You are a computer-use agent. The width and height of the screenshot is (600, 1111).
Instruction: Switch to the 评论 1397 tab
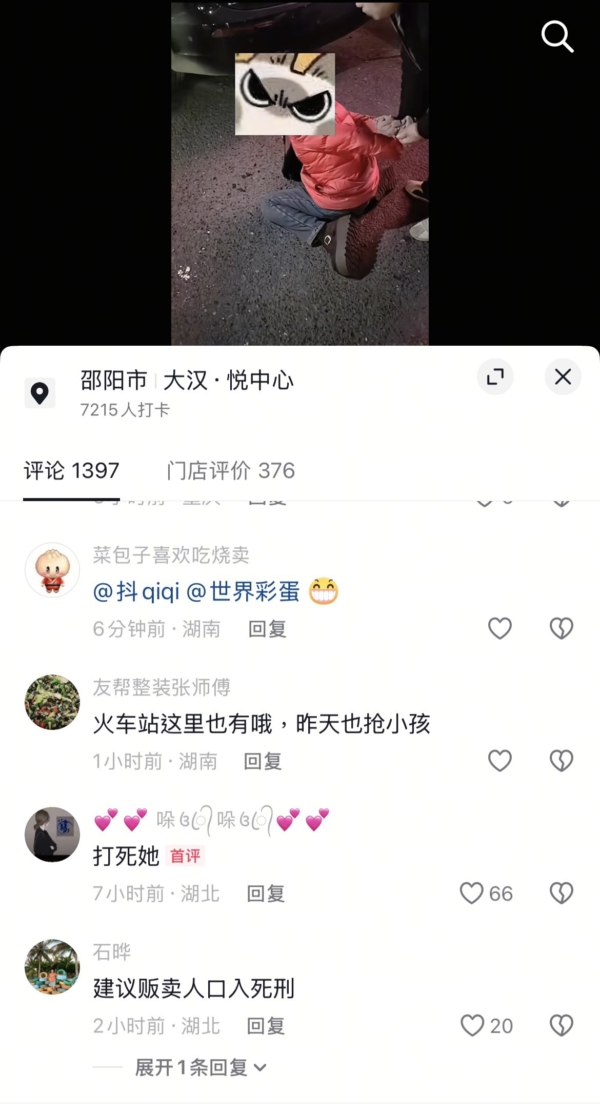click(72, 470)
